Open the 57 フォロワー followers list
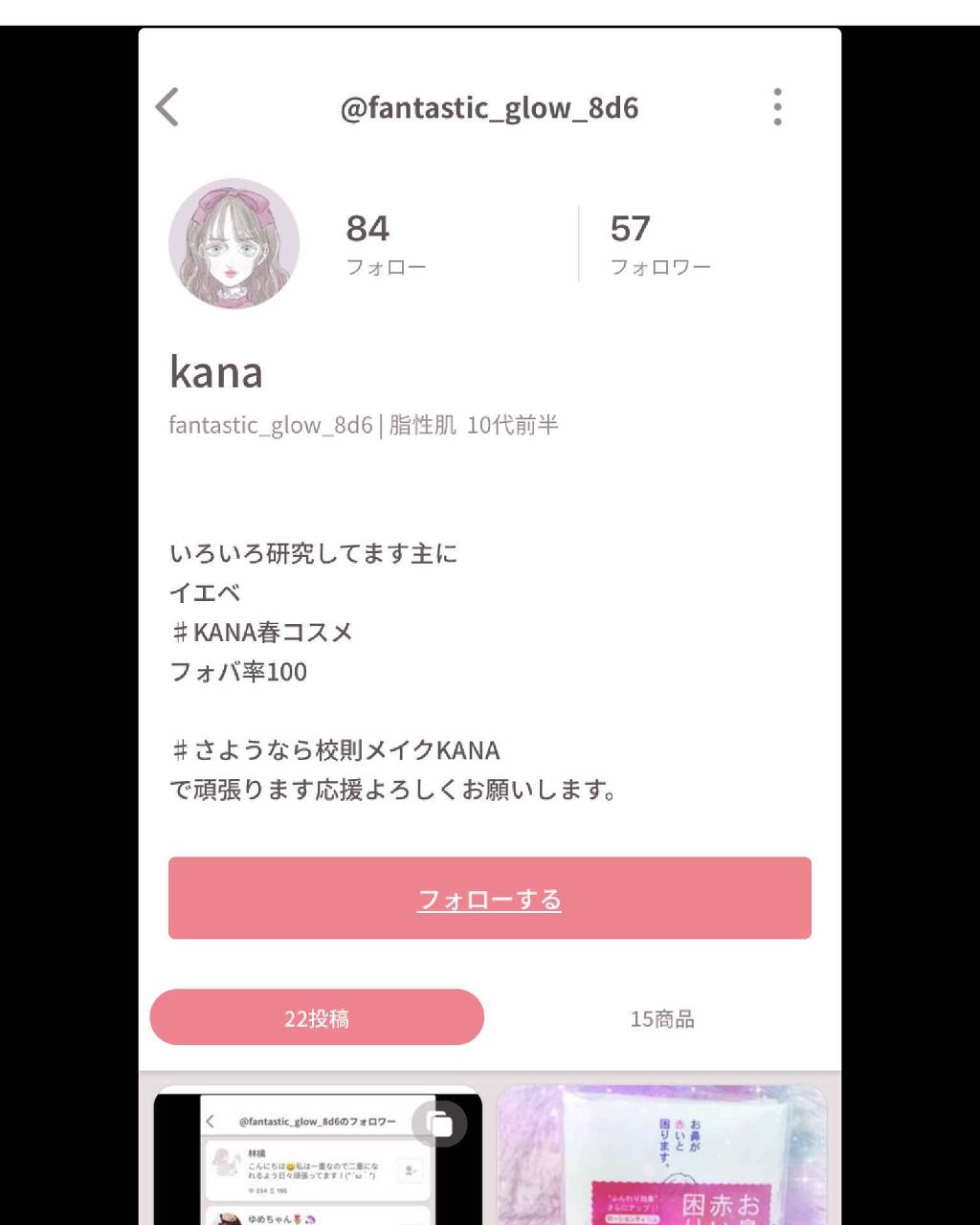The width and height of the screenshot is (980, 1225). [x=659, y=241]
